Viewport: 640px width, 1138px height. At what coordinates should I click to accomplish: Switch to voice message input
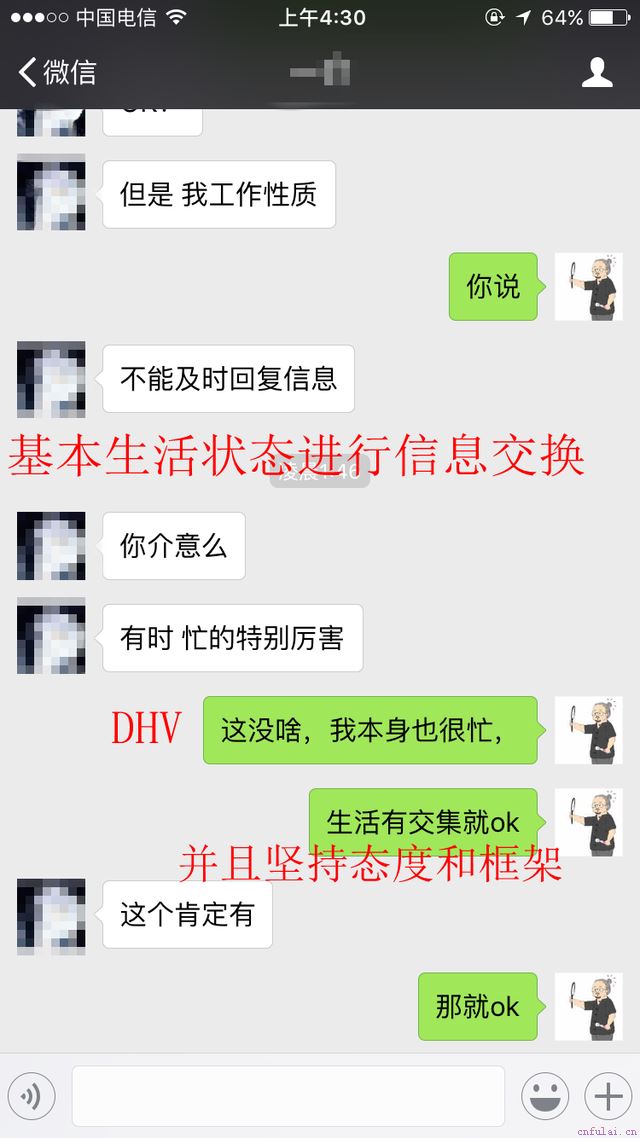click(31, 1097)
